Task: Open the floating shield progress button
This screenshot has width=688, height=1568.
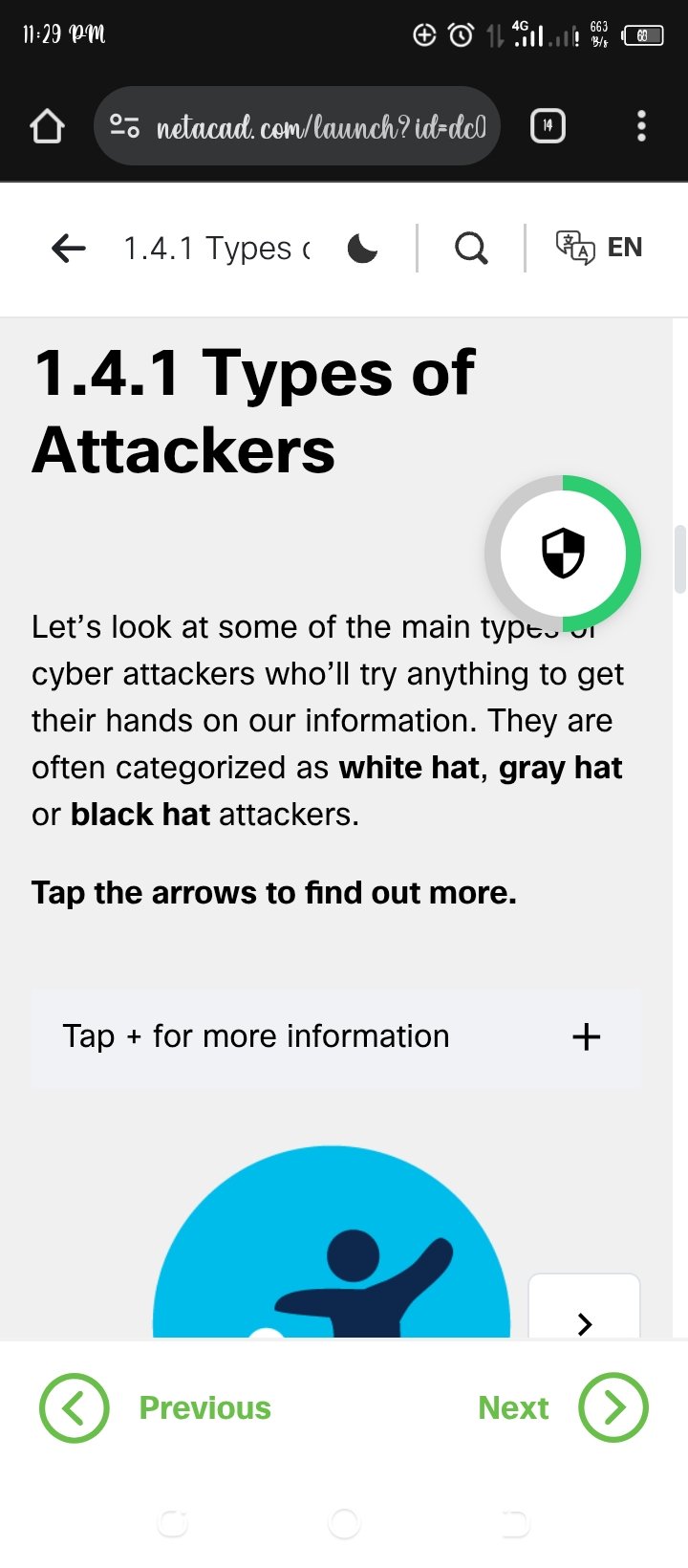Action: [x=563, y=553]
